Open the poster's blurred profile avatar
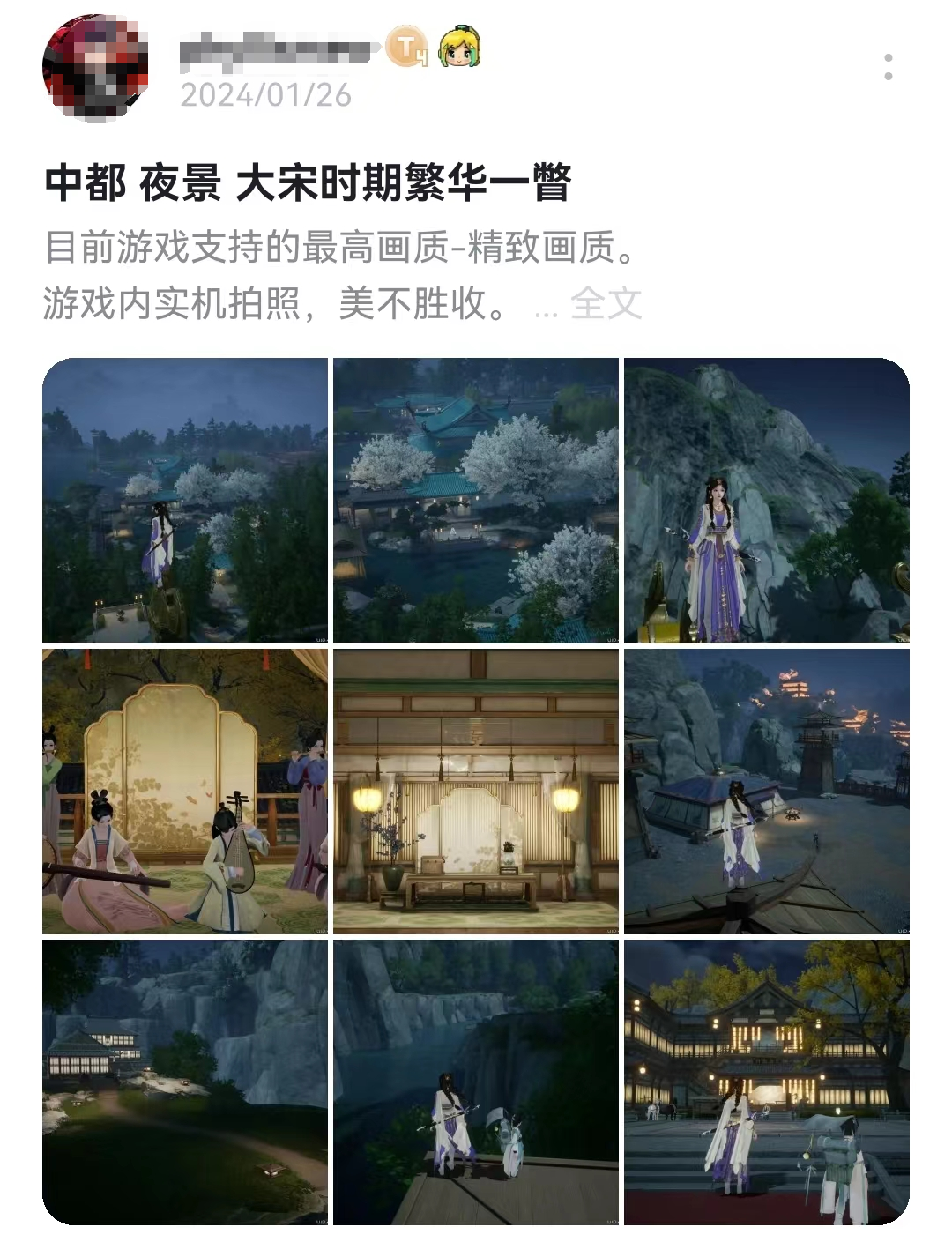The image size is (952, 1242). click(94, 67)
